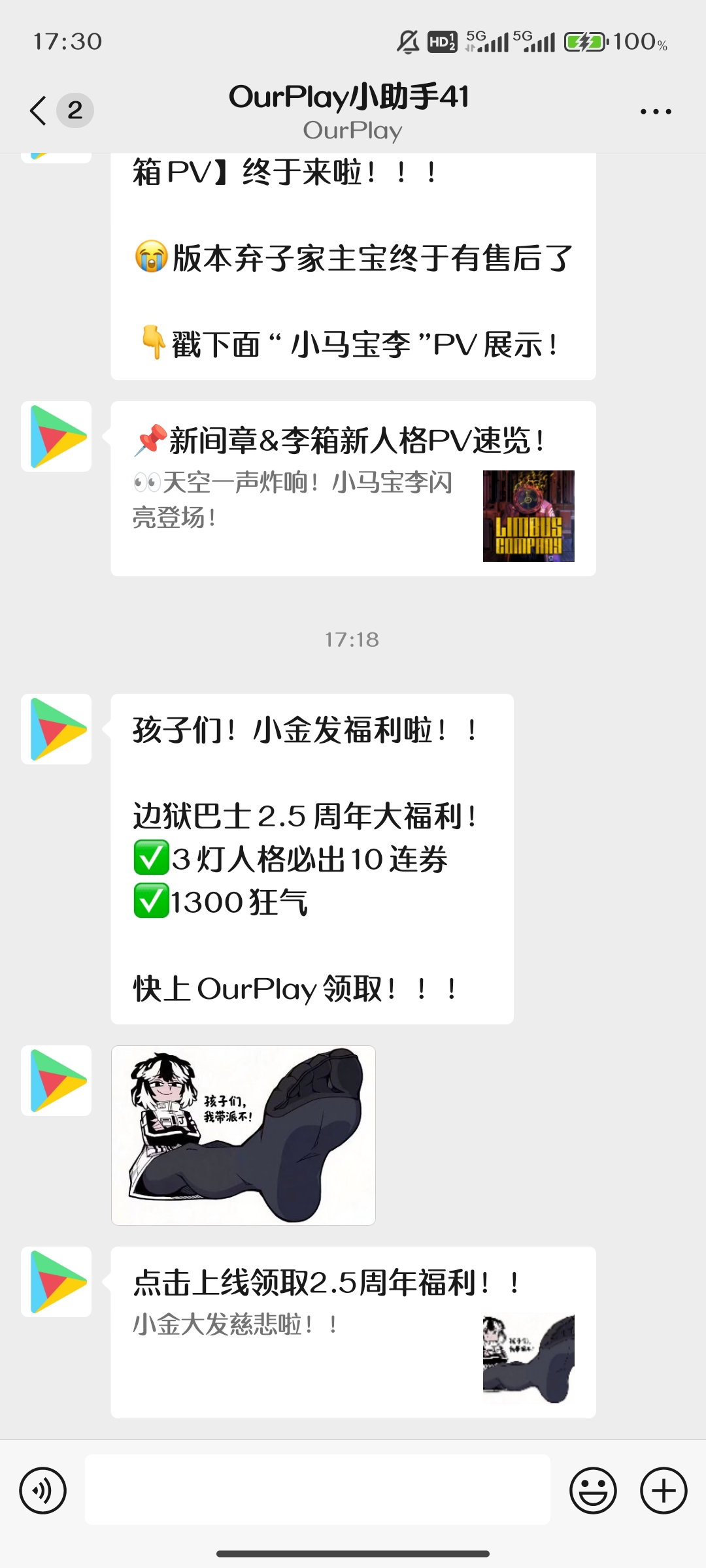Switch to voice message input
Screen dimensions: 706x1568
pos(43,1490)
